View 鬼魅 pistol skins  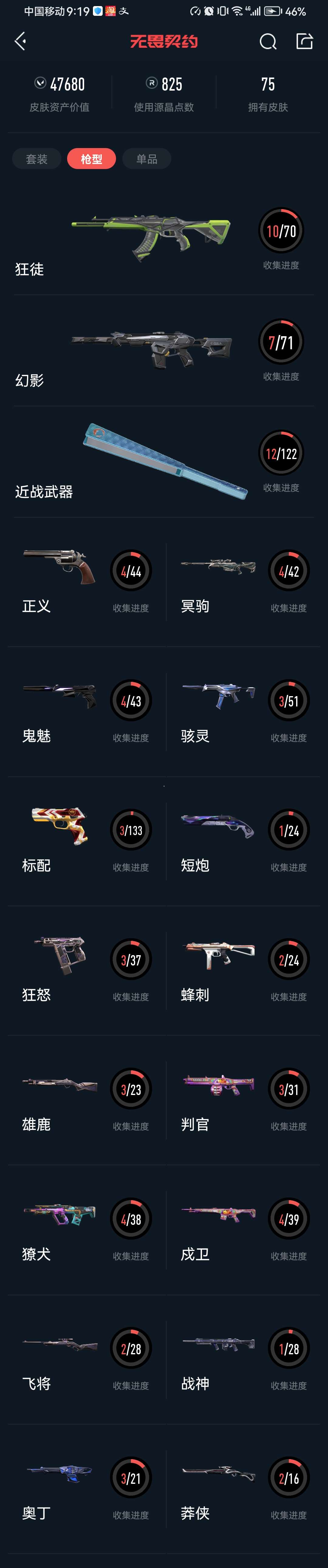click(85, 711)
